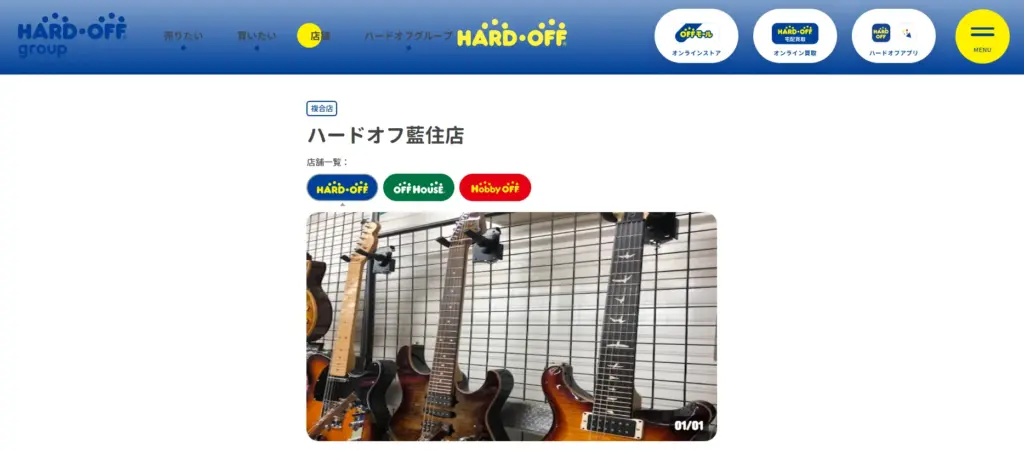The width and height of the screenshot is (1024, 451).
Task: Go to the HARD OFF group home logo
Action: click(71, 33)
